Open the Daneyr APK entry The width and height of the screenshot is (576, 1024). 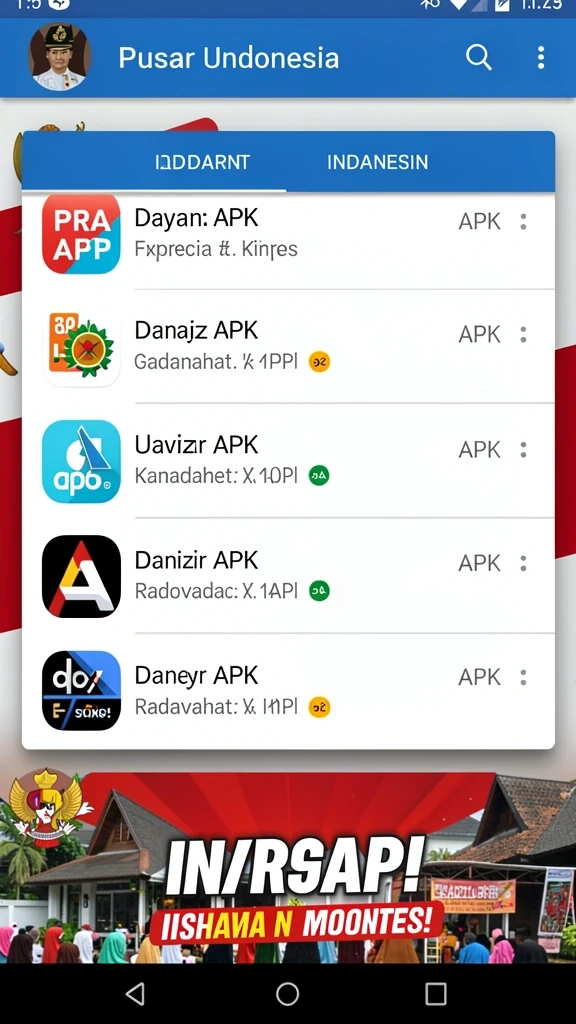[x=288, y=691]
